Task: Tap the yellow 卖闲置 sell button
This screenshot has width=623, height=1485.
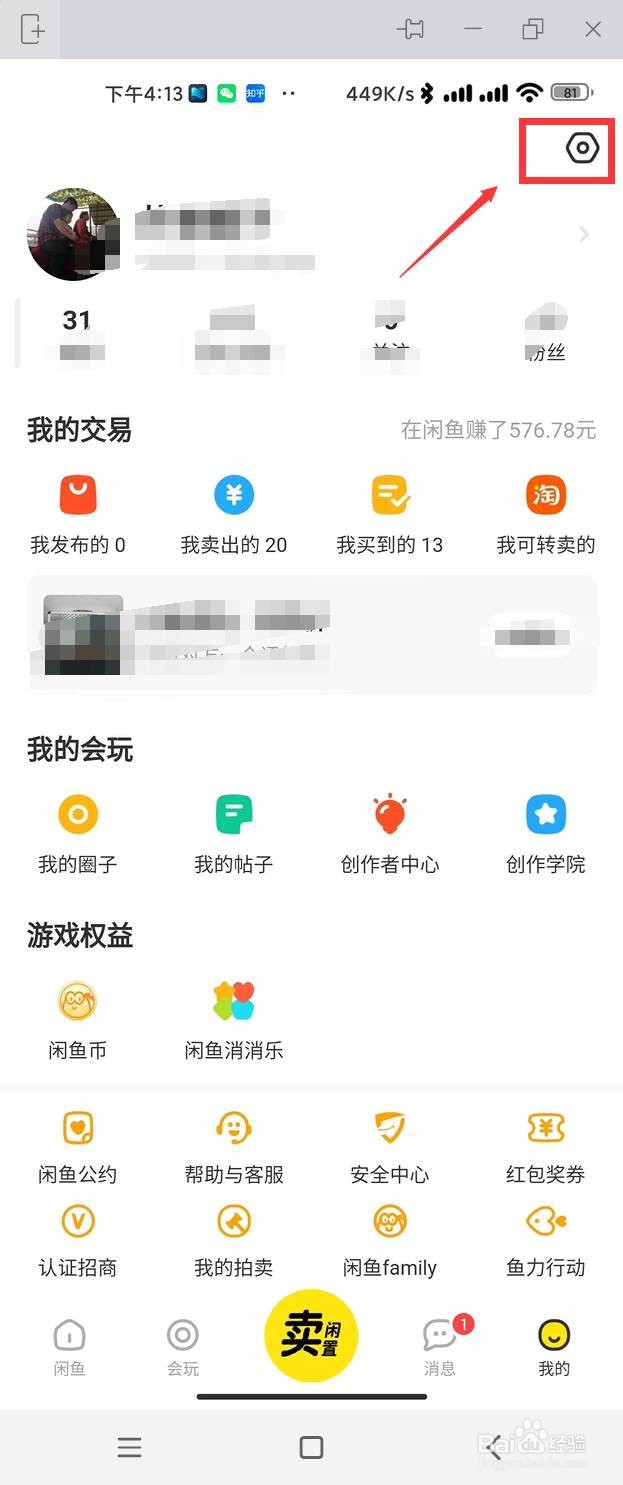Action: pyautogui.click(x=311, y=1336)
